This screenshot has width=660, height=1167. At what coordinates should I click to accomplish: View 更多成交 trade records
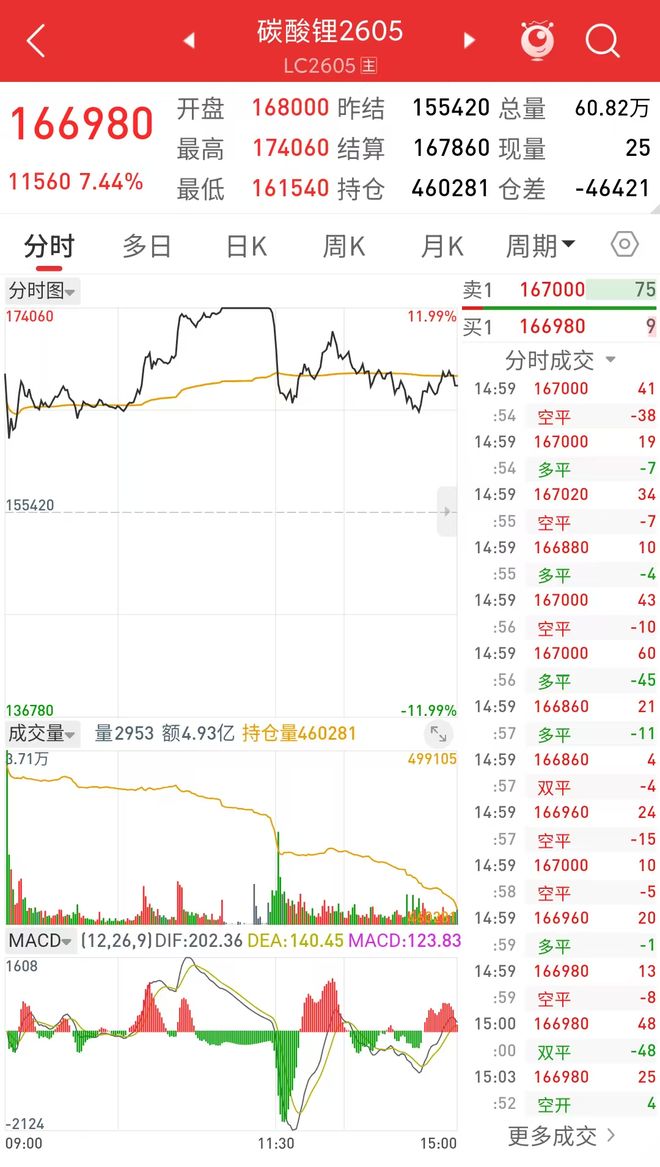561,1135
